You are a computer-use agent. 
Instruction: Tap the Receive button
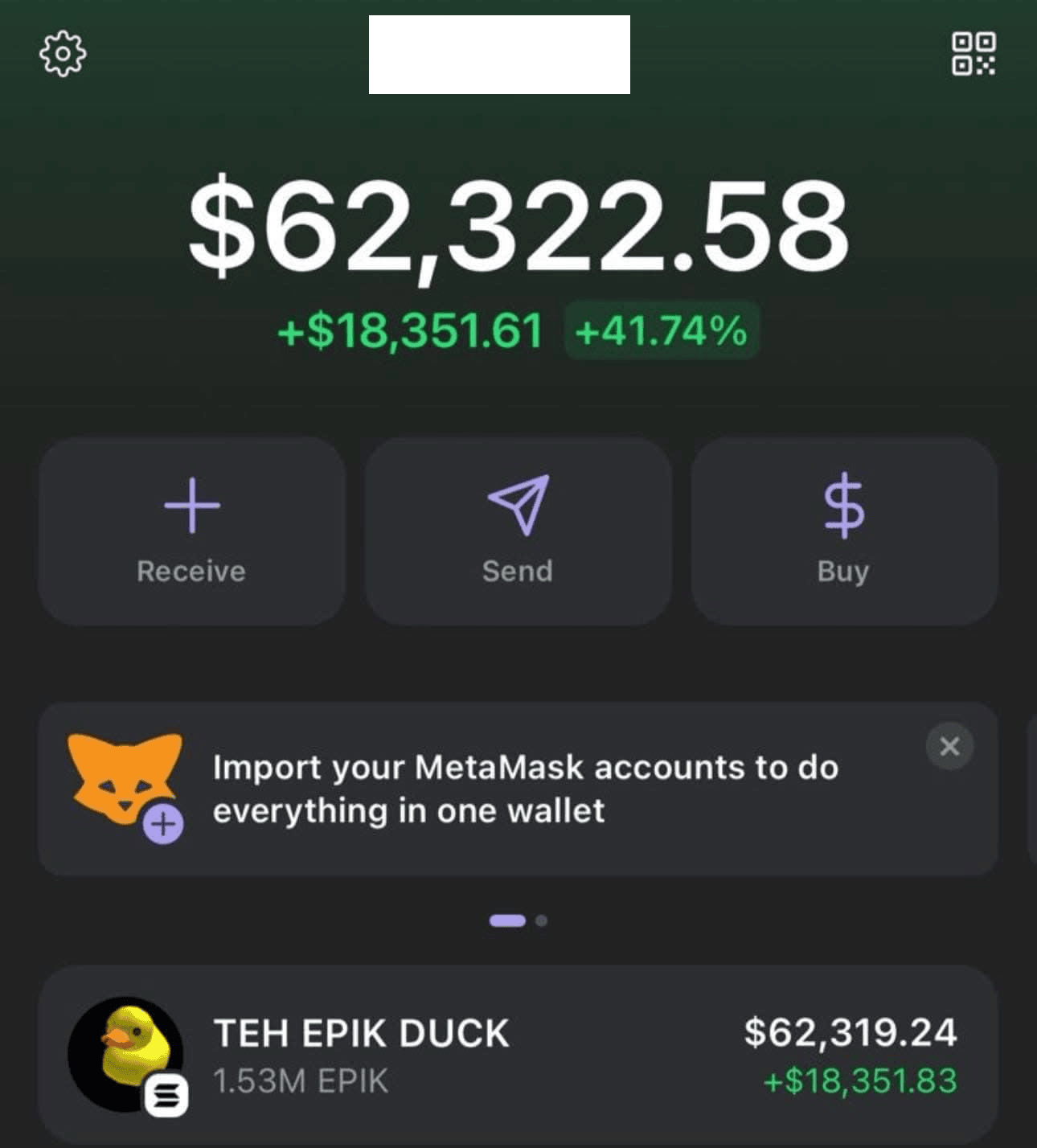point(191,531)
